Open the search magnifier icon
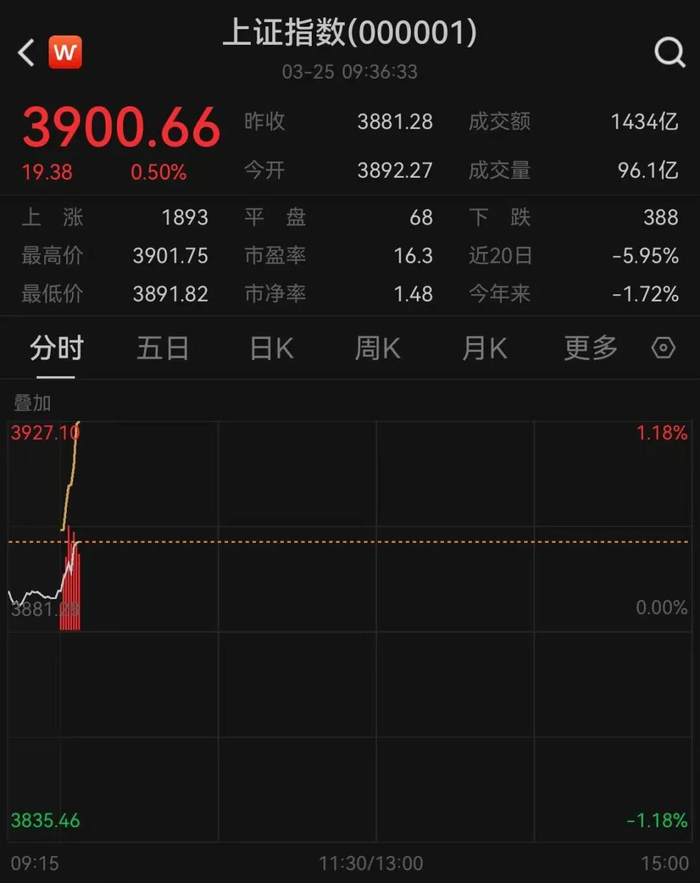Viewport: 700px width, 883px height. 670,52
